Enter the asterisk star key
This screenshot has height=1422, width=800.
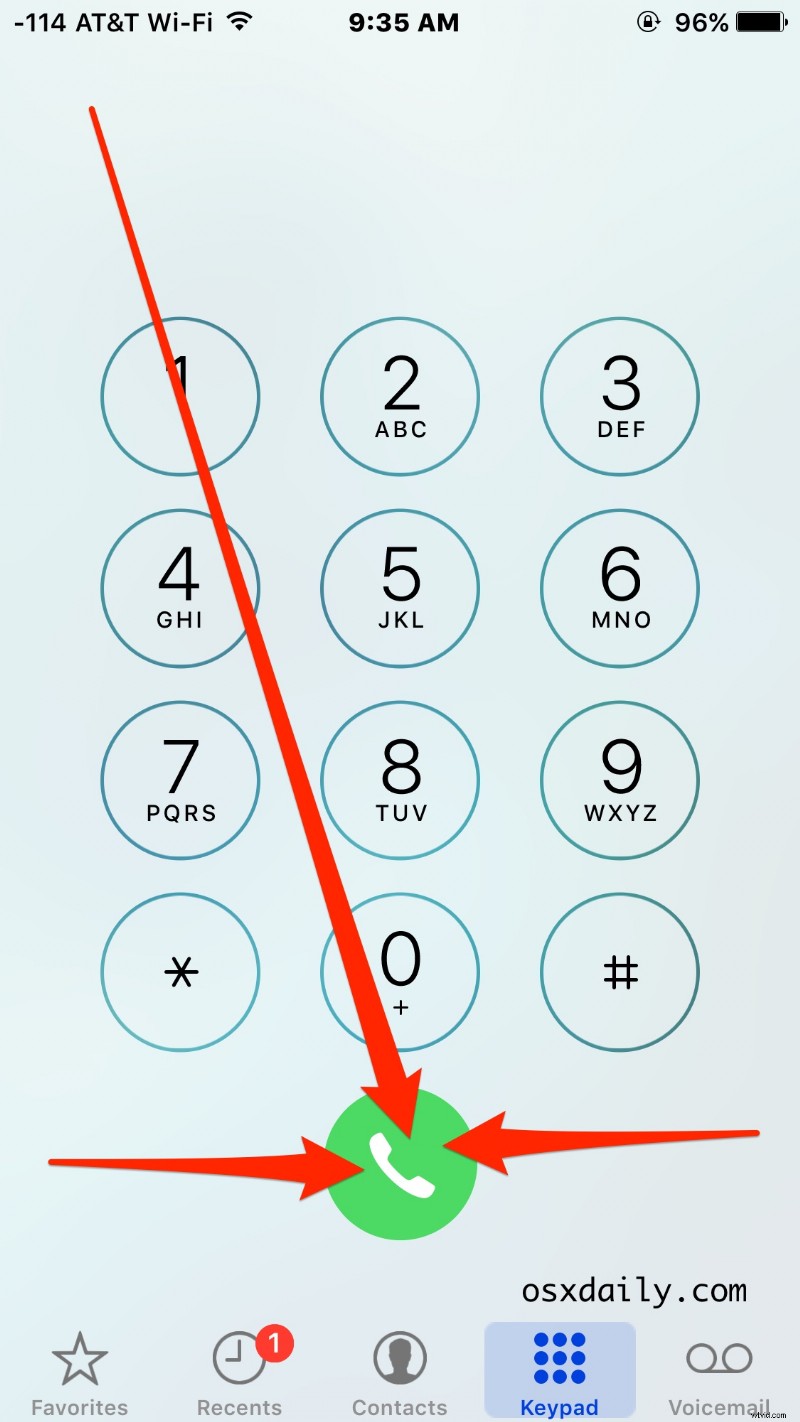180,972
